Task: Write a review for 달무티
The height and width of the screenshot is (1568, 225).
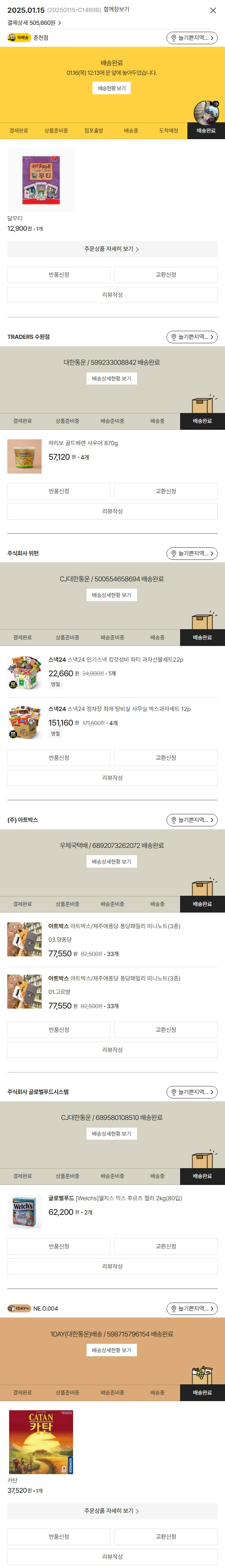Action: point(112,295)
